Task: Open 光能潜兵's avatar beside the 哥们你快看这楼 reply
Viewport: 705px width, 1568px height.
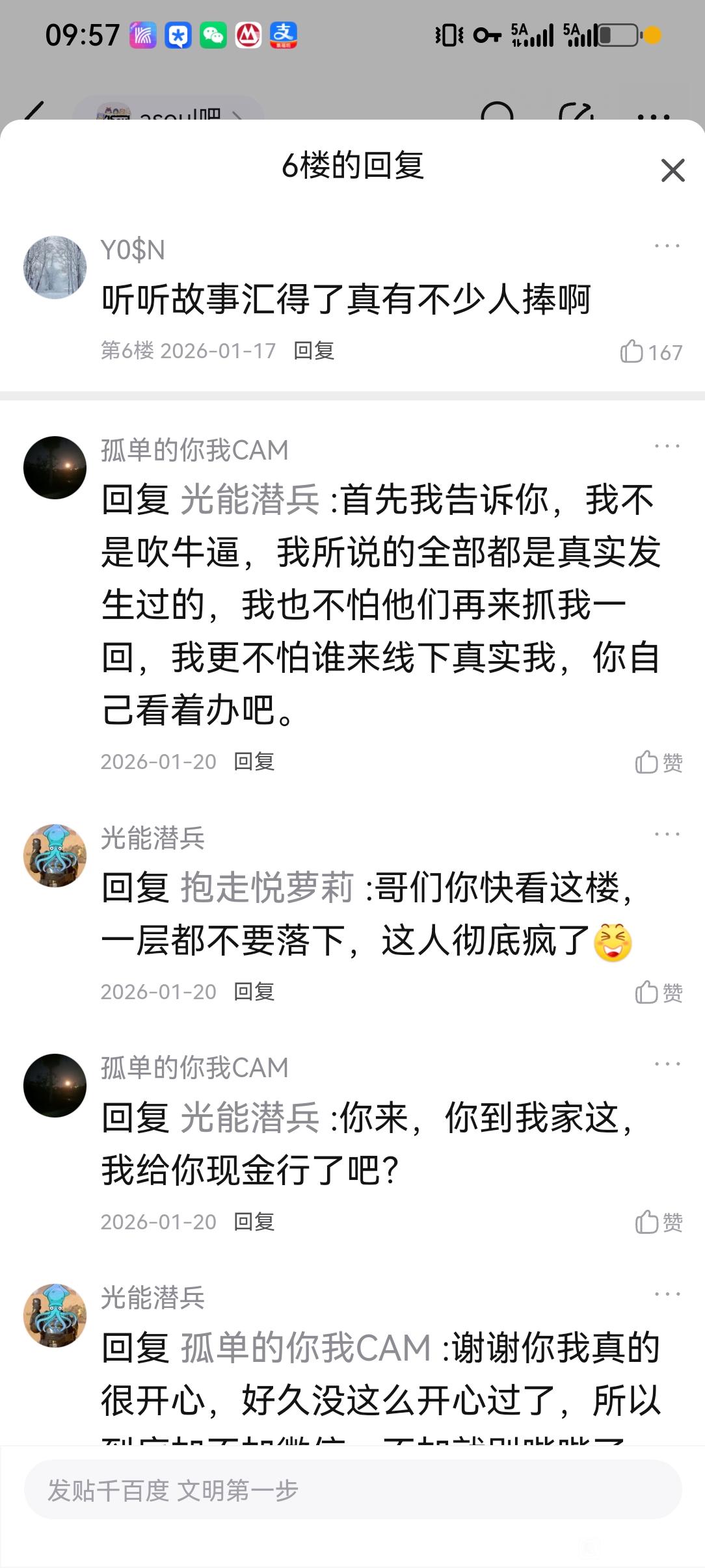Action: 55,856
